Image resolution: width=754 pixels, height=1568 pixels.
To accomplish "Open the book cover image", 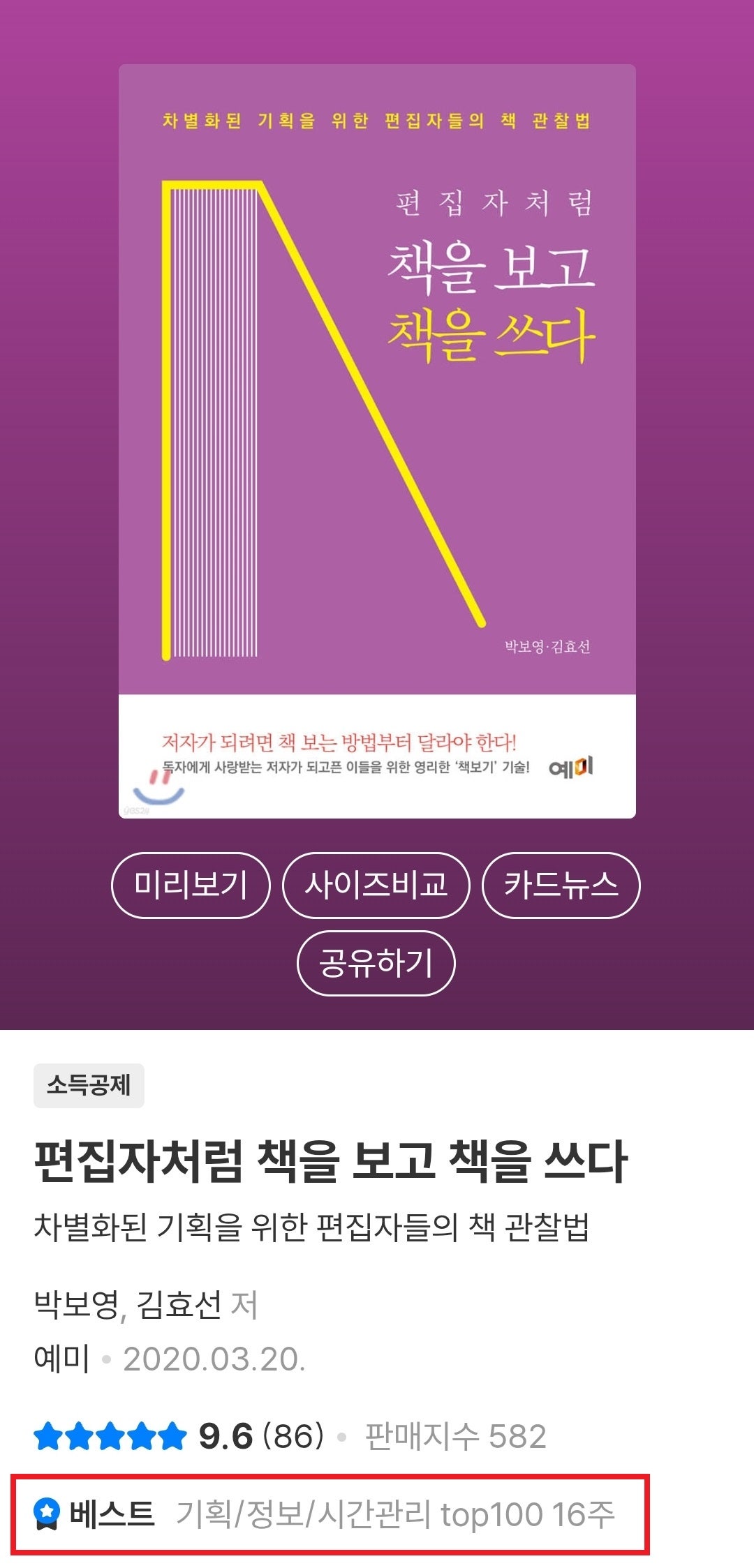I will (x=377, y=441).
